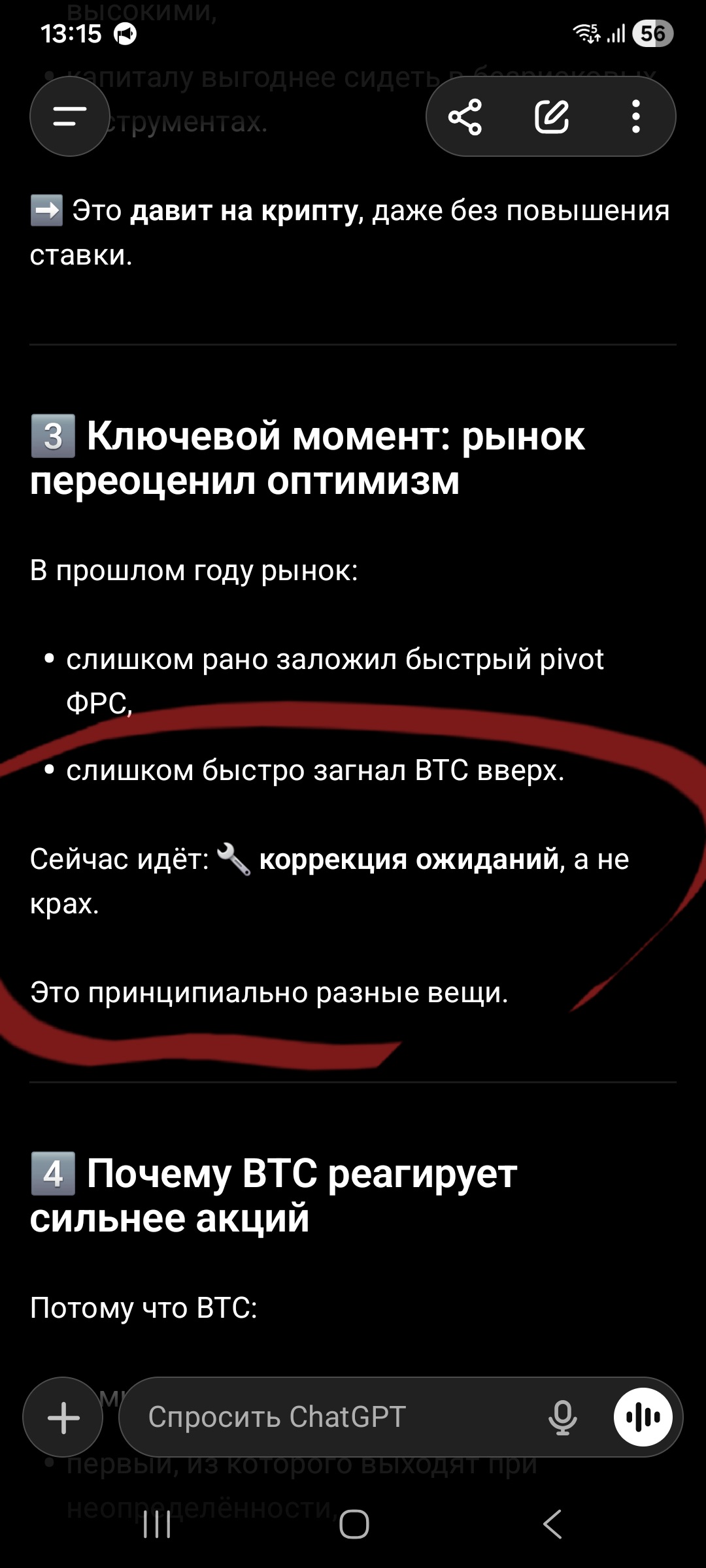The image size is (706, 1568).
Task: Share this ChatGPT conversation
Action: click(465, 117)
